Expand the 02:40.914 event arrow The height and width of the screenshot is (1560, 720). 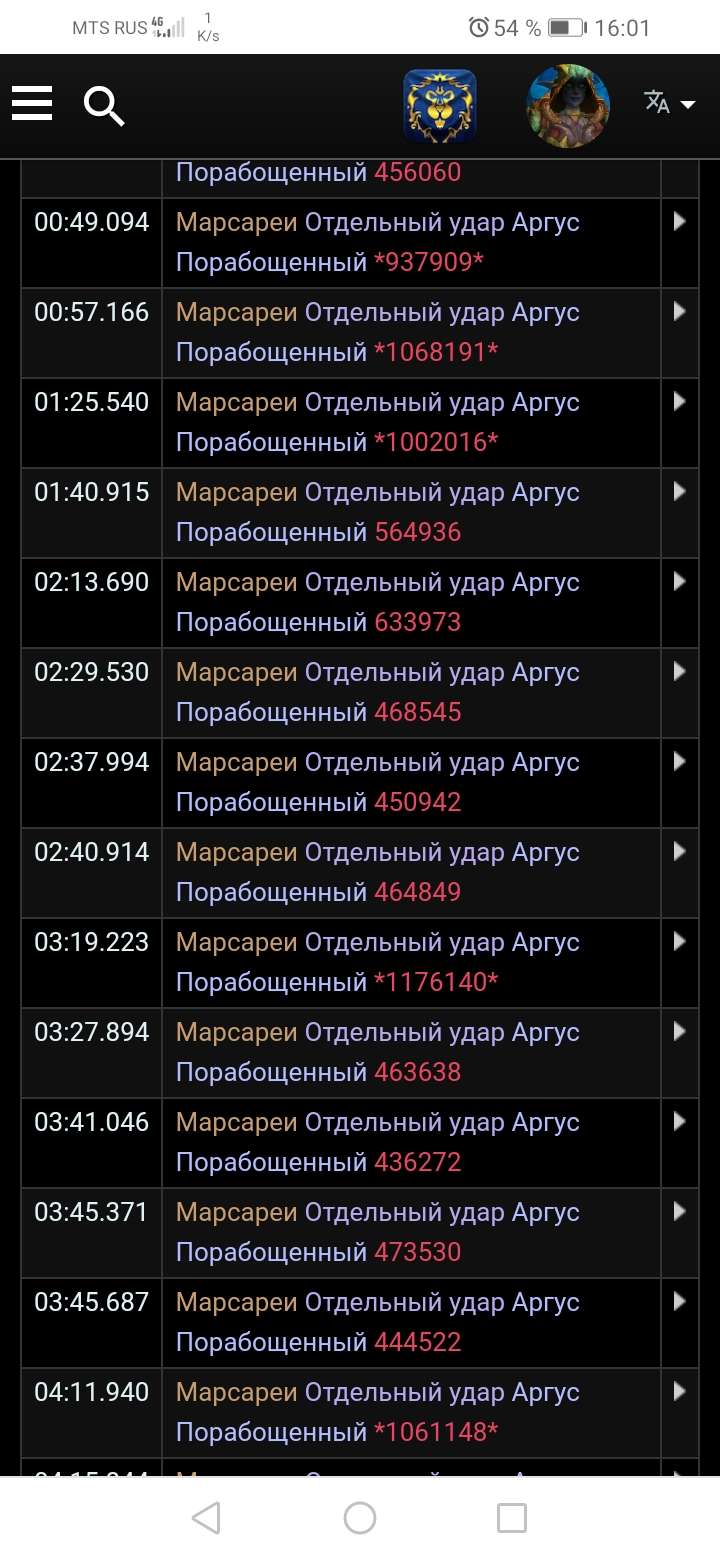[680, 852]
